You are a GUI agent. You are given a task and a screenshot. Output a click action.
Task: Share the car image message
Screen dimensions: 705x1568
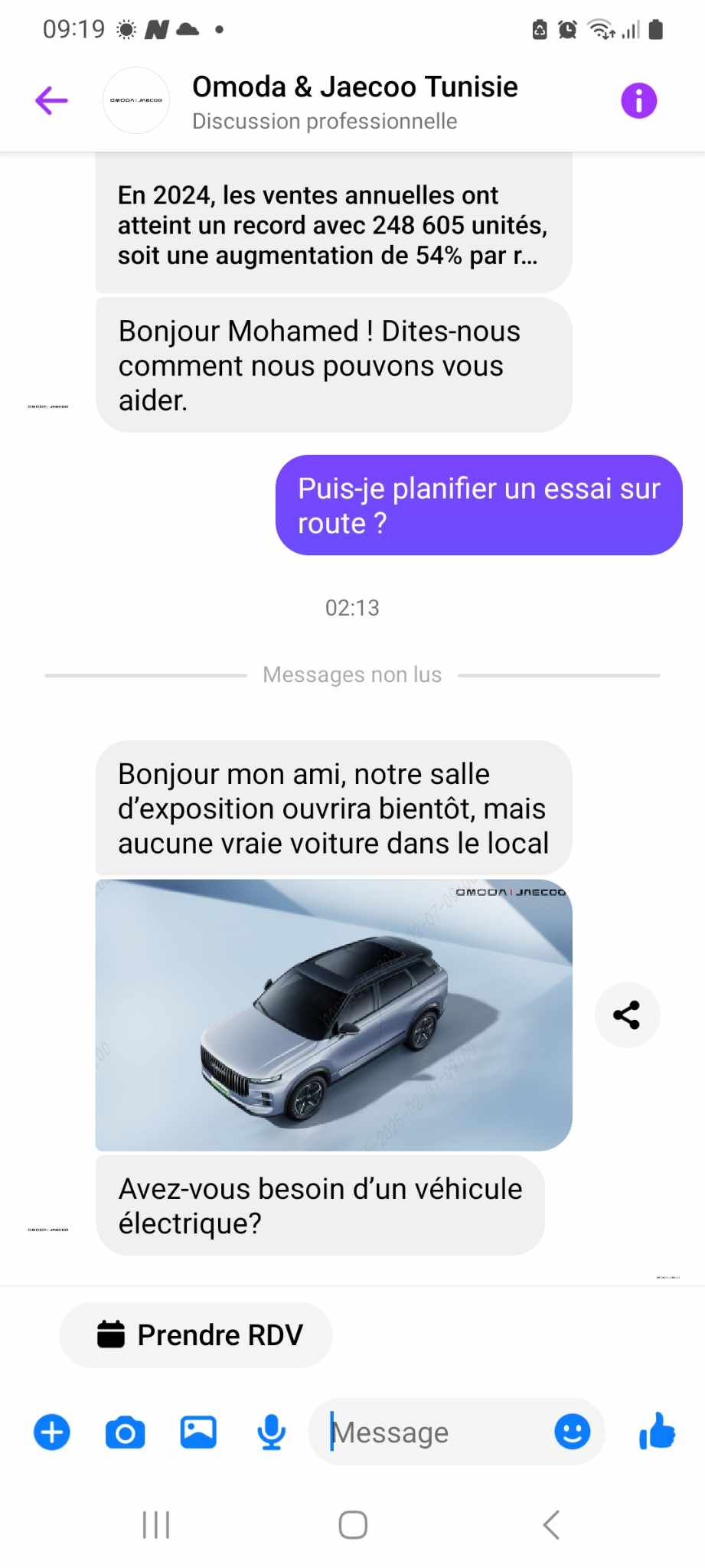(627, 1015)
